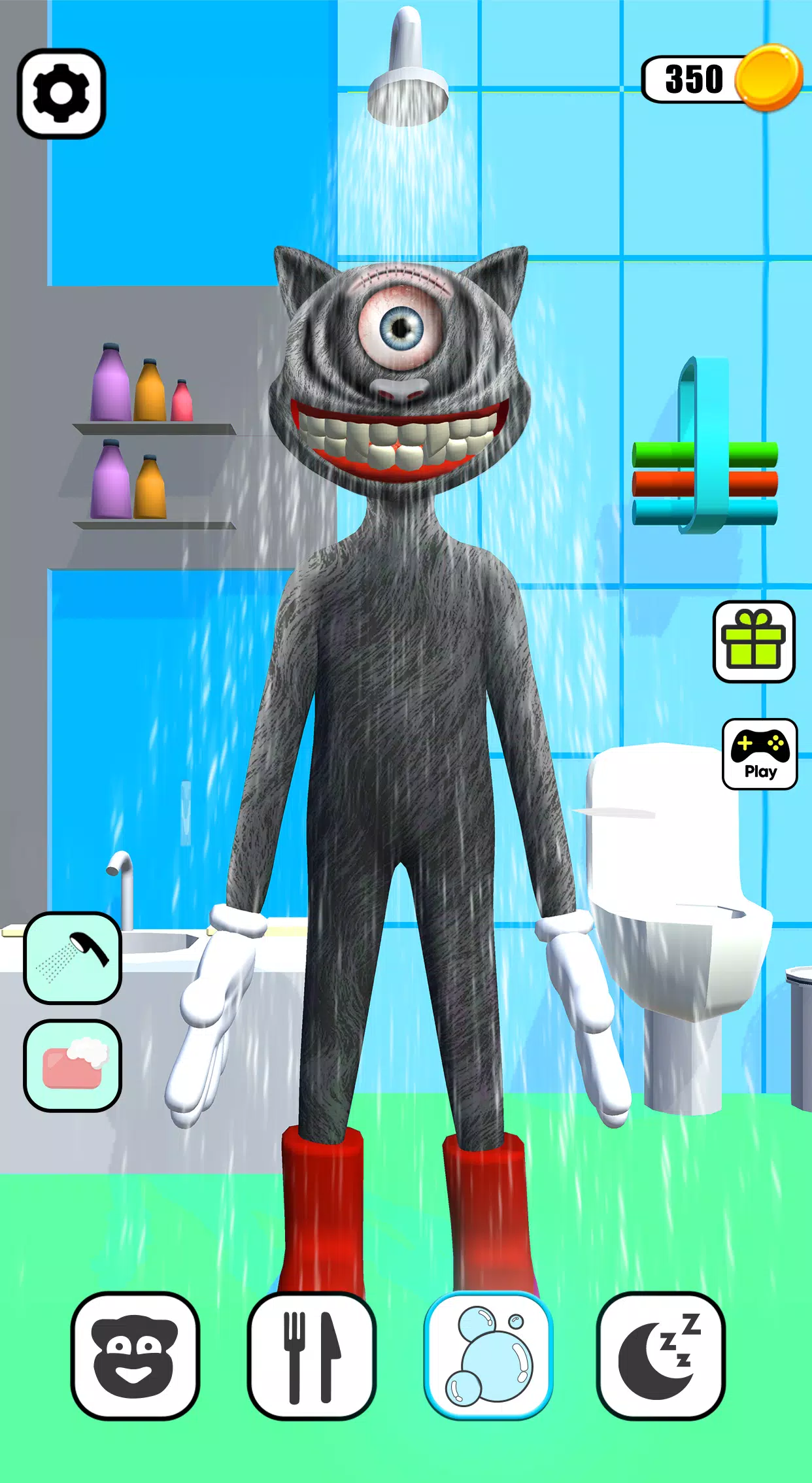Select the bubbles bath tab

(488, 1356)
